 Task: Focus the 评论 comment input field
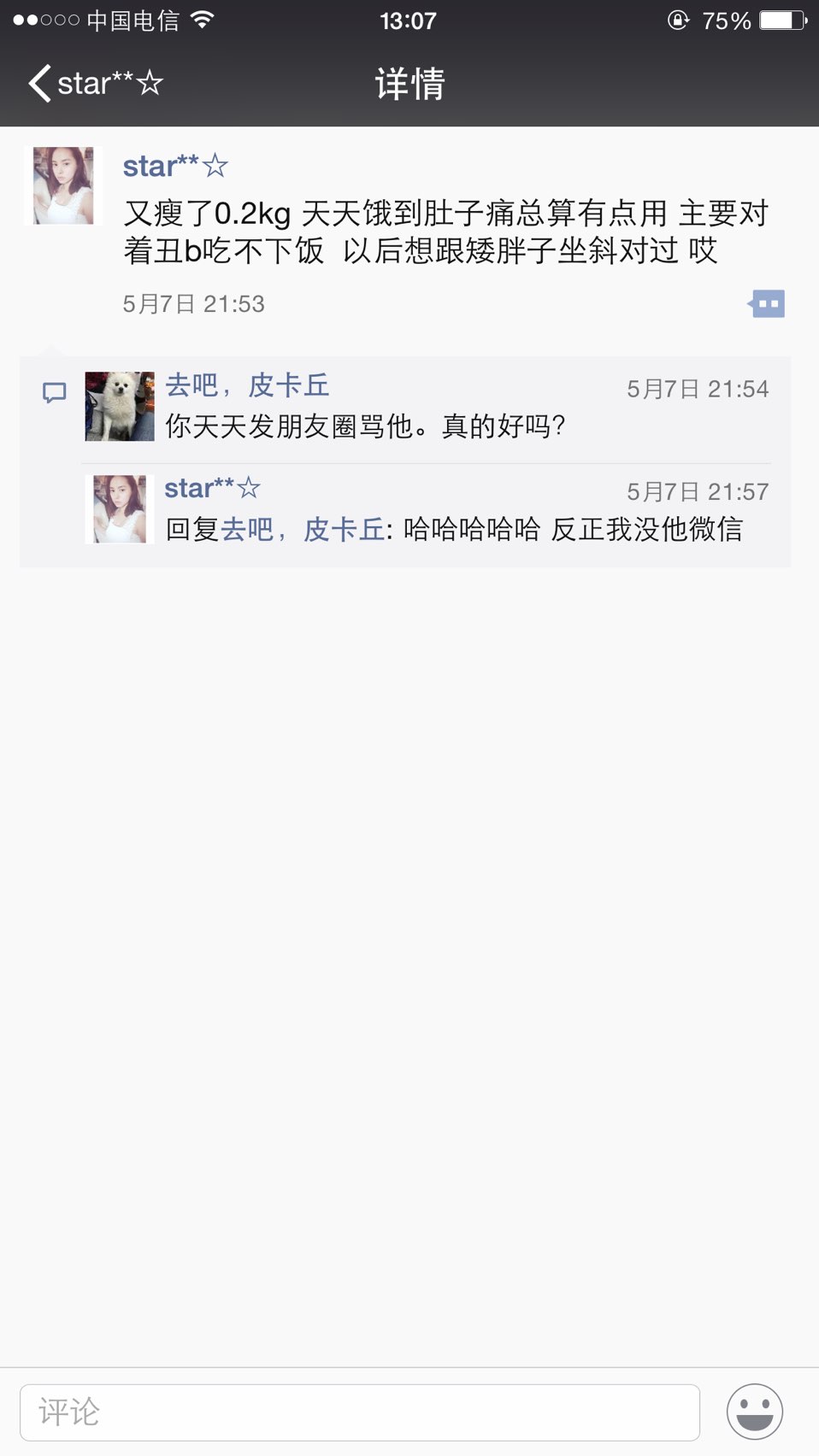(x=360, y=1412)
